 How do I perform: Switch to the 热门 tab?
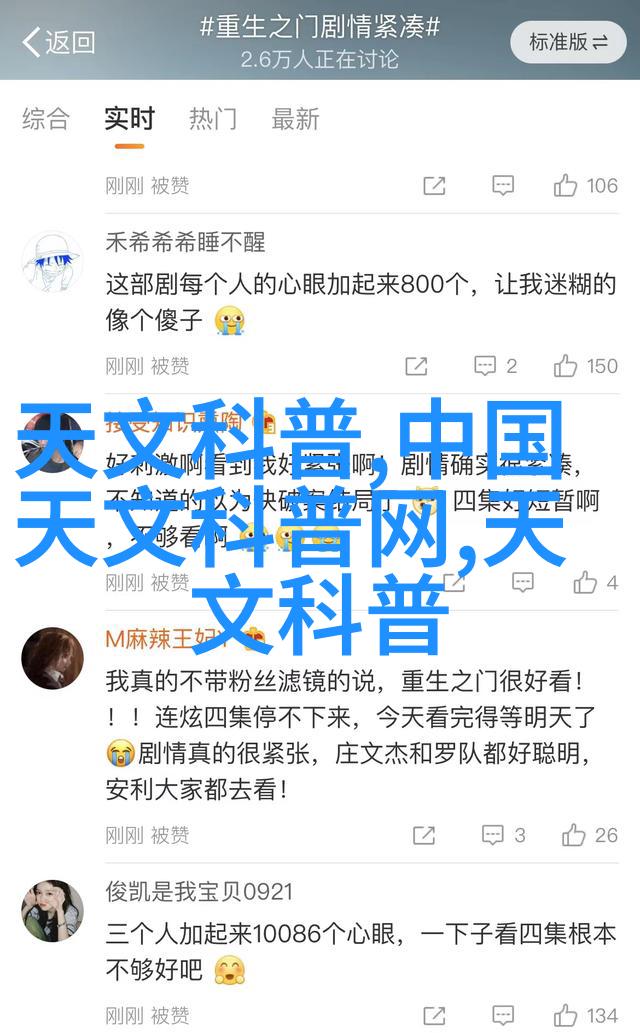pos(214,119)
